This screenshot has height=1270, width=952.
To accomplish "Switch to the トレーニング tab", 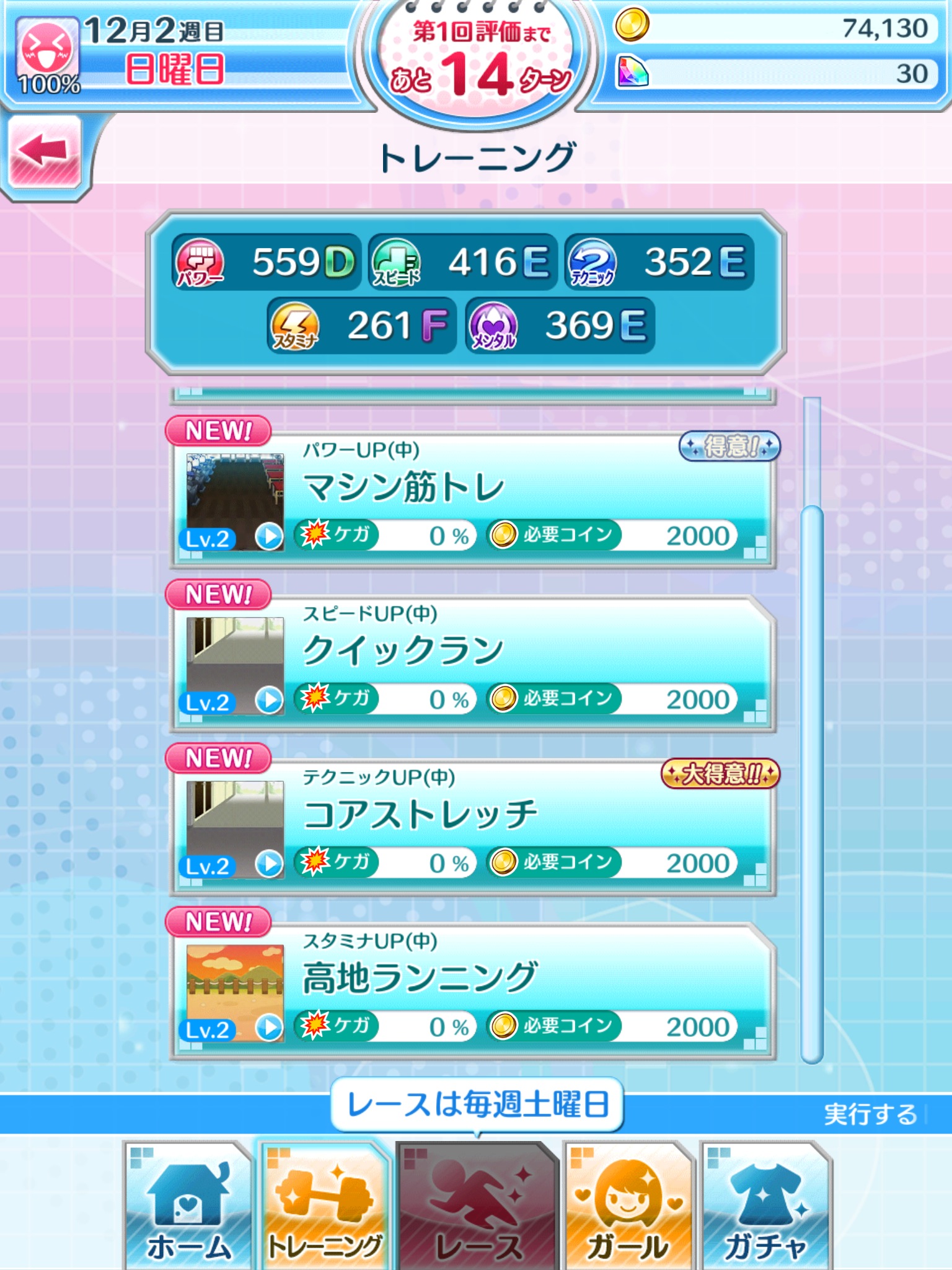I will tap(324, 1206).
